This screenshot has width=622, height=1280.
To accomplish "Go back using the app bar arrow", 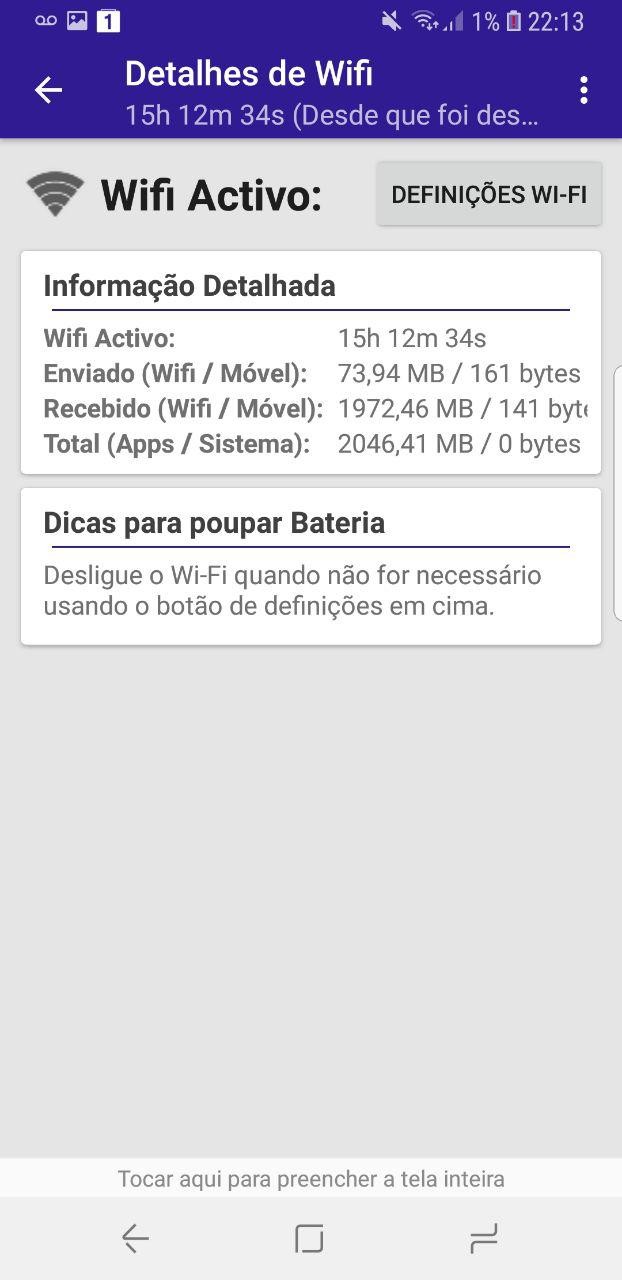I will coord(48,90).
